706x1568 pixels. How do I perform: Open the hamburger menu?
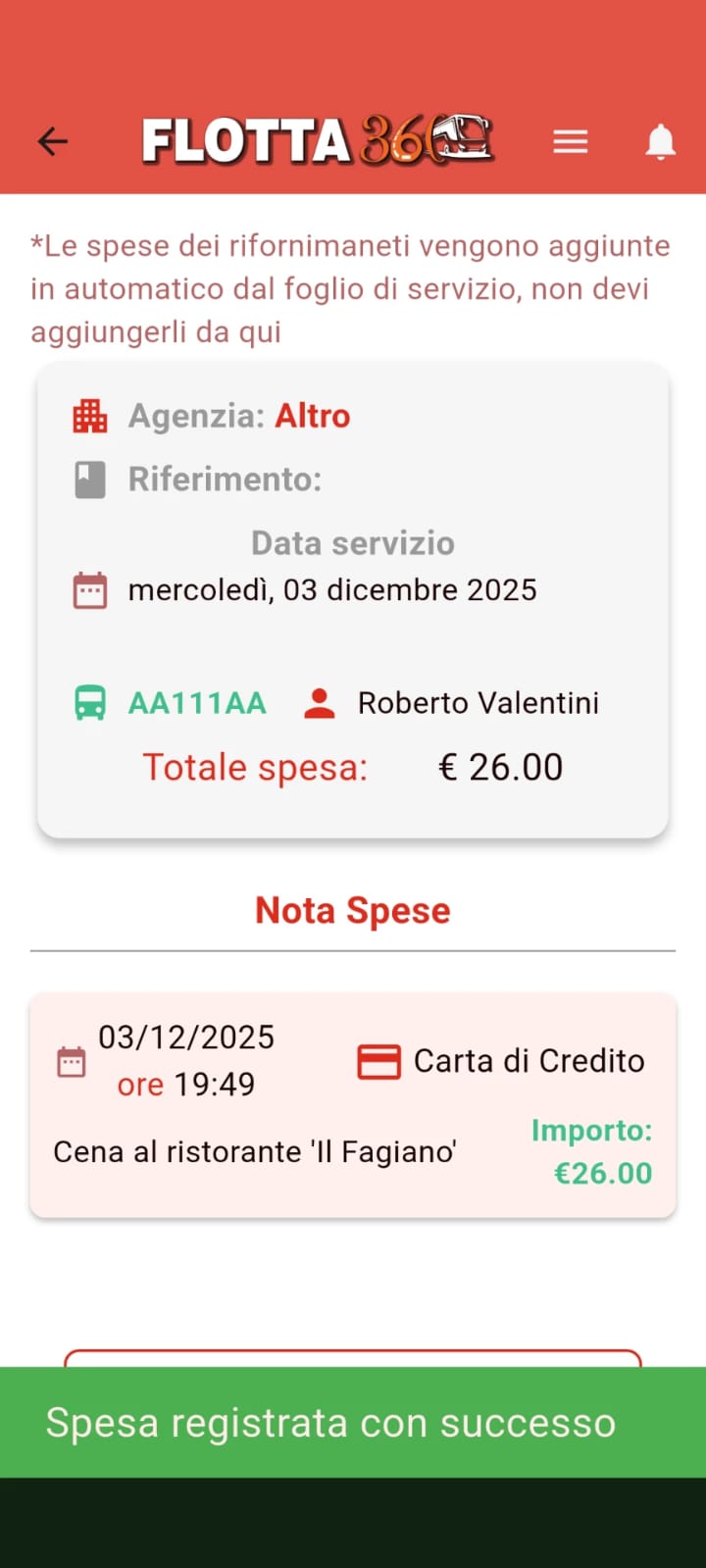click(x=570, y=141)
